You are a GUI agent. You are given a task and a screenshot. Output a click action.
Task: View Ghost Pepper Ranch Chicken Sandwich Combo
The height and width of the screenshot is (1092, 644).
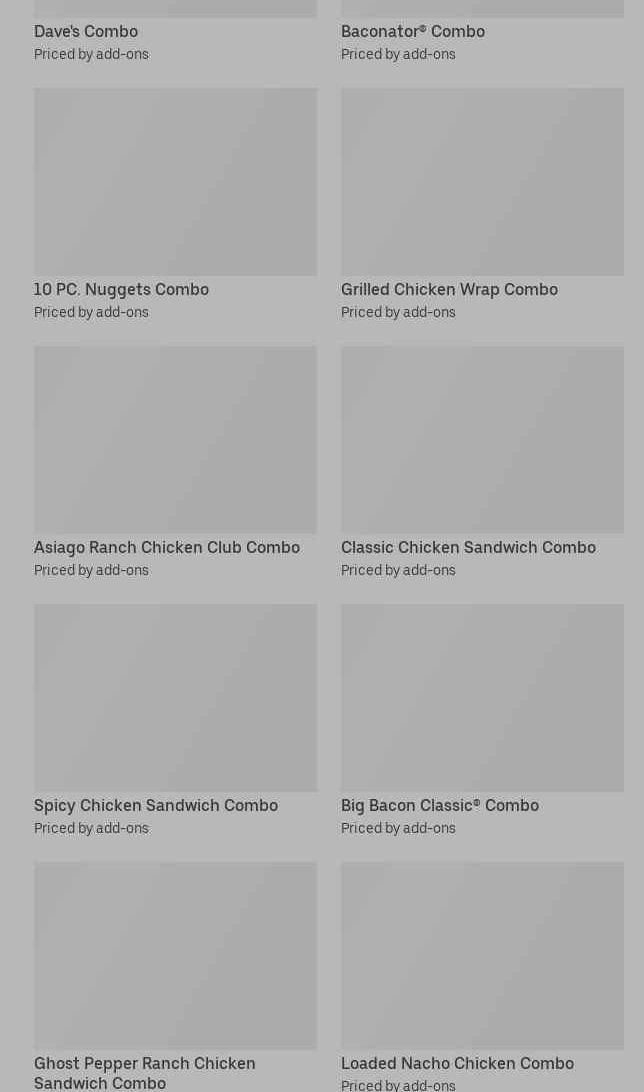coord(175,956)
